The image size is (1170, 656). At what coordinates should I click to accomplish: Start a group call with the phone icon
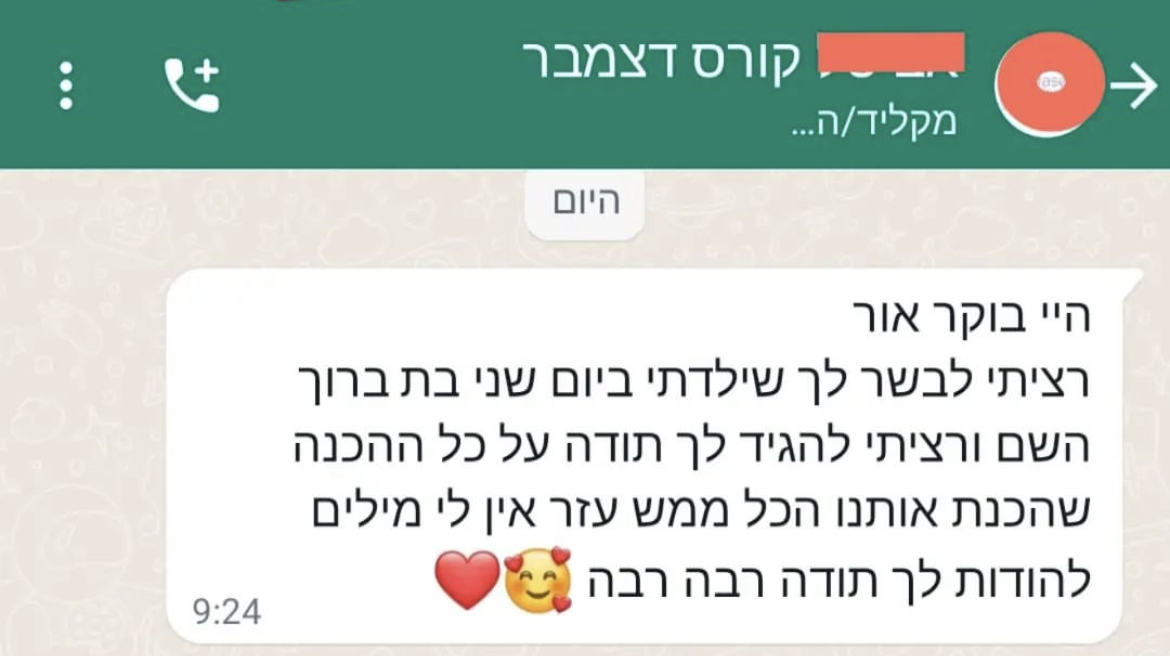point(192,85)
